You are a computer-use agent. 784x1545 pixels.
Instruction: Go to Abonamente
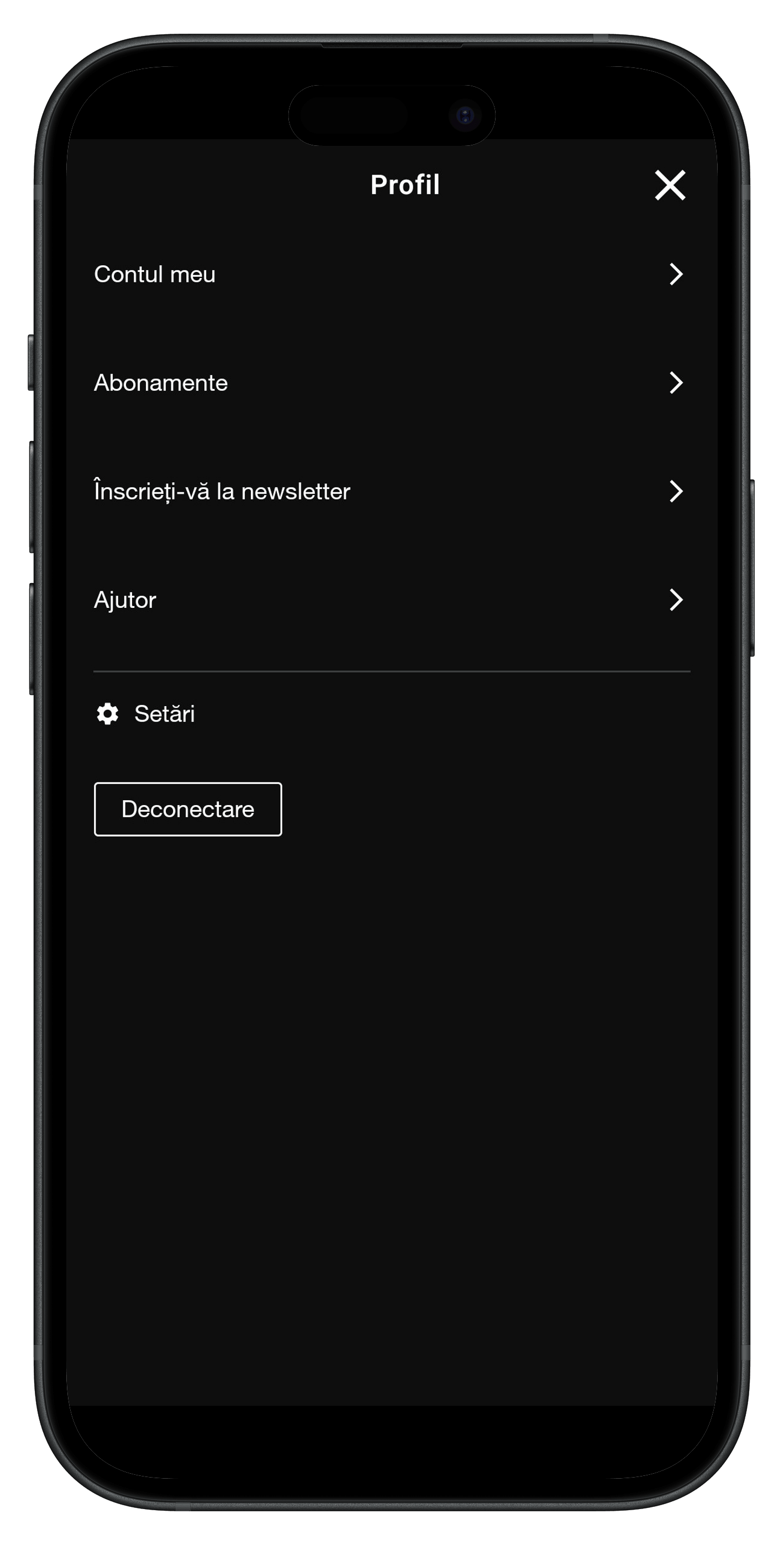pyautogui.click(x=390, y=382)
